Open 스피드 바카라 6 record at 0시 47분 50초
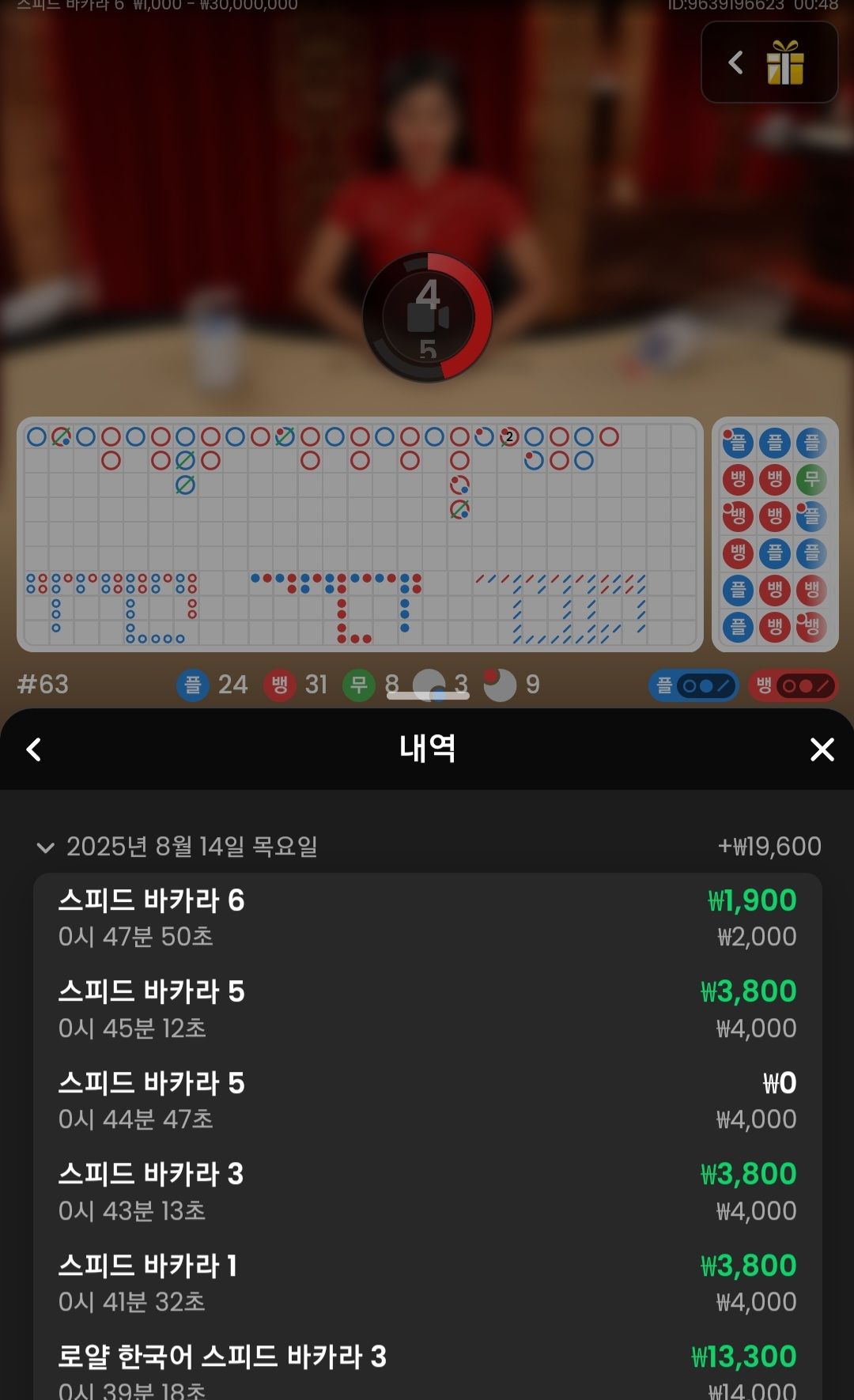854x1400 pixels. pyautogui.click(x=427, y=918)
